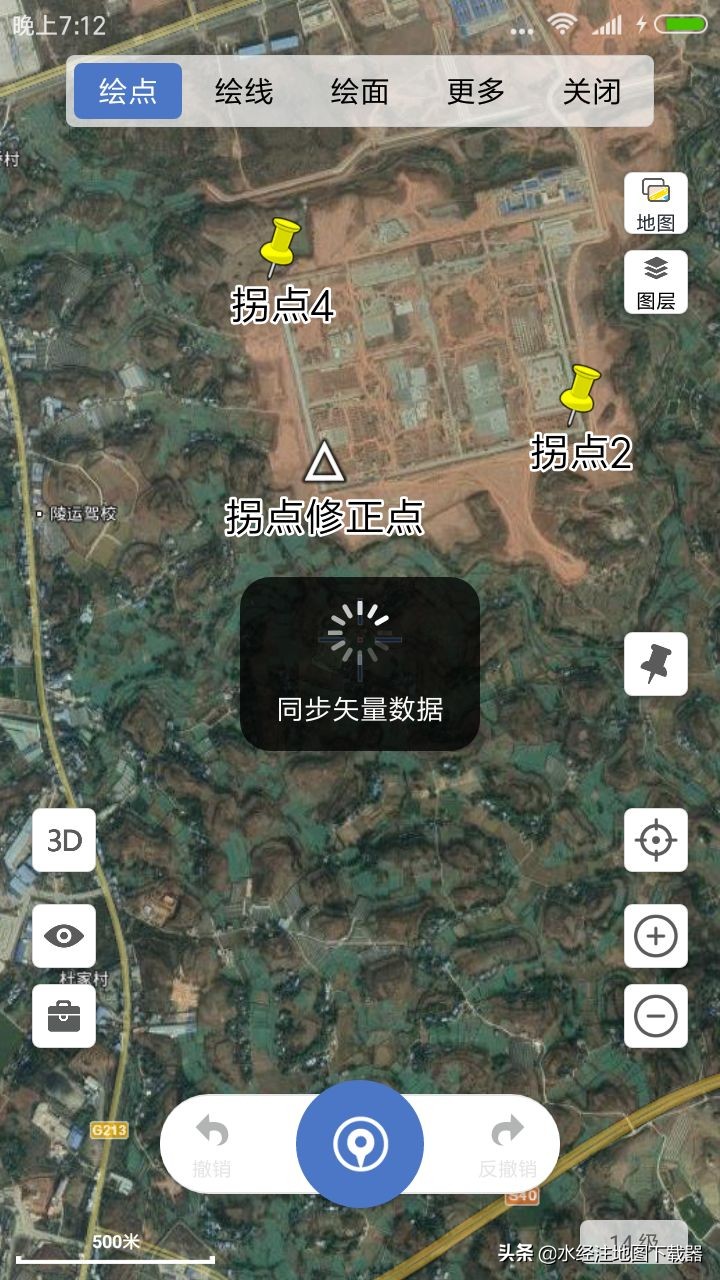Image resolution: width=720 pixels, height=1280 pixels.
Task: Zoom in with the plus icon
Action: [x=655, y=938]
